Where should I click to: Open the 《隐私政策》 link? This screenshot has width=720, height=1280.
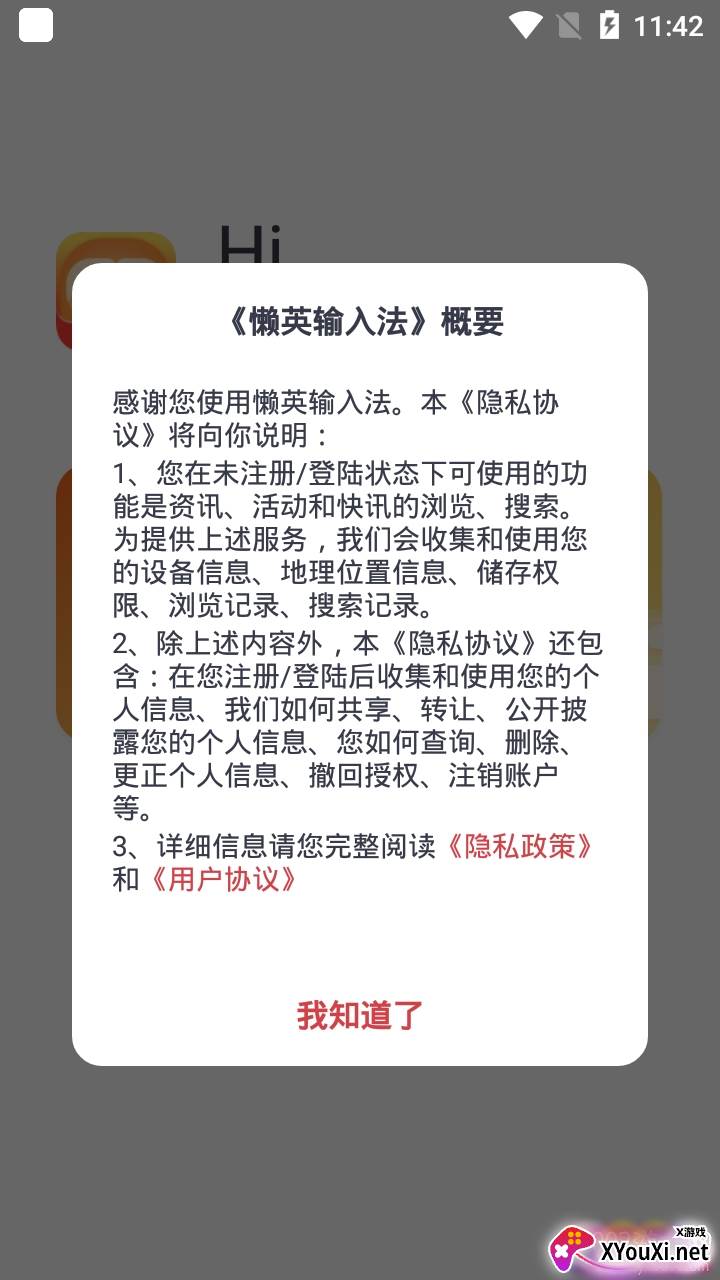518,846
